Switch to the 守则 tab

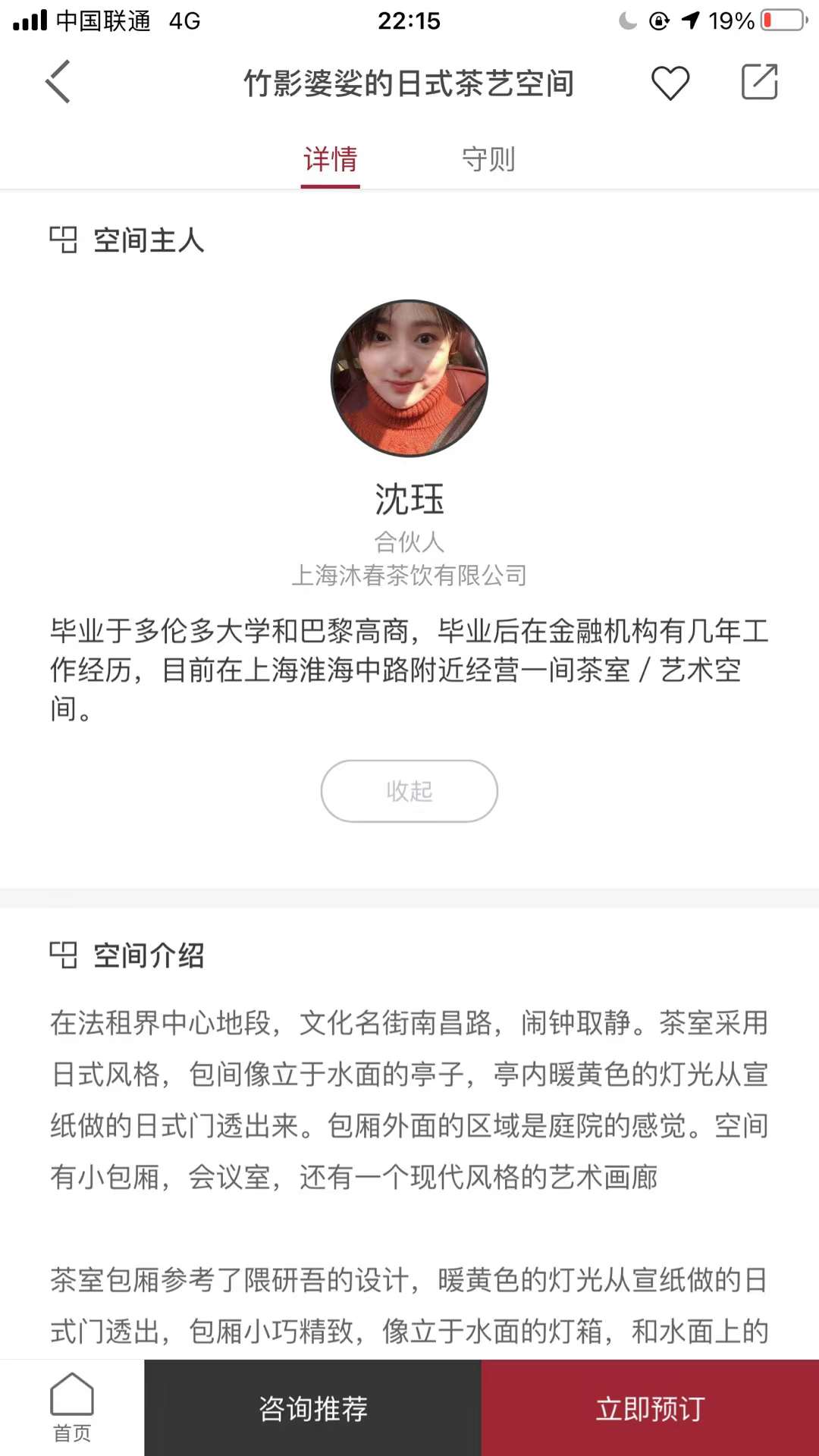(488, 160)
